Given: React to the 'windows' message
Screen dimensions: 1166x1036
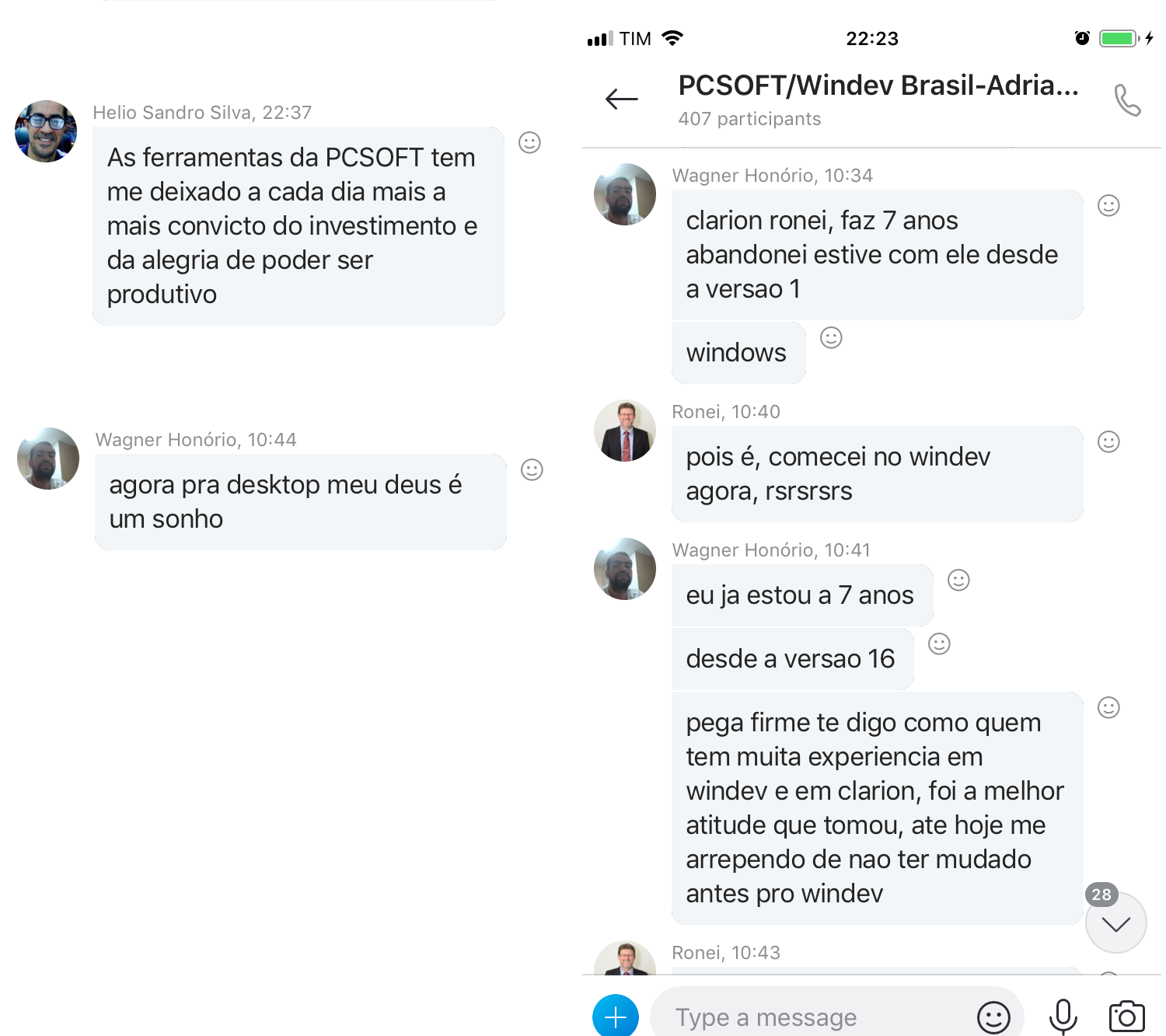Looking at the screenshot, I should tap(831, 338).
